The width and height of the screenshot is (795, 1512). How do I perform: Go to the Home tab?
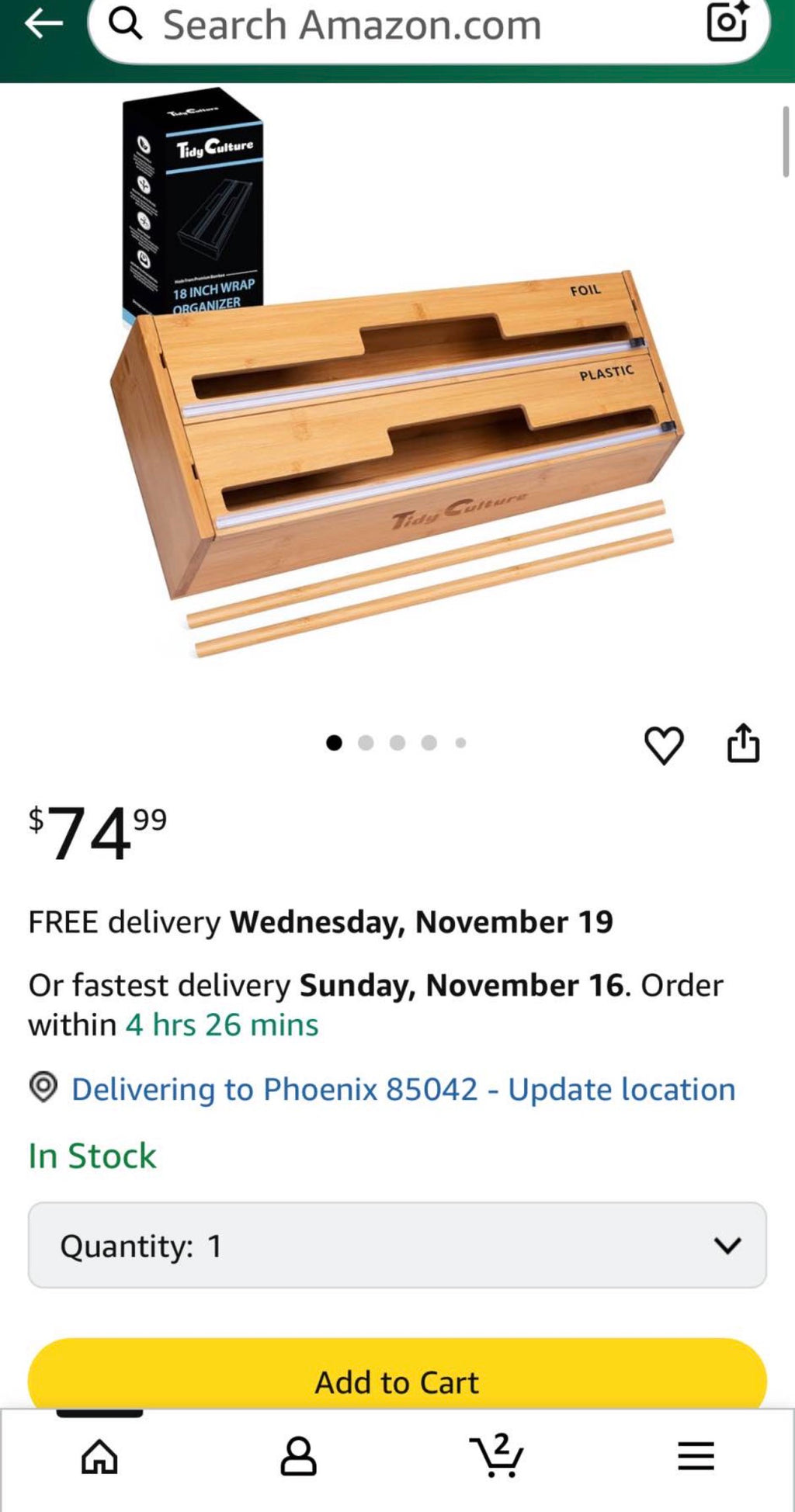(x=99, y=1457)
